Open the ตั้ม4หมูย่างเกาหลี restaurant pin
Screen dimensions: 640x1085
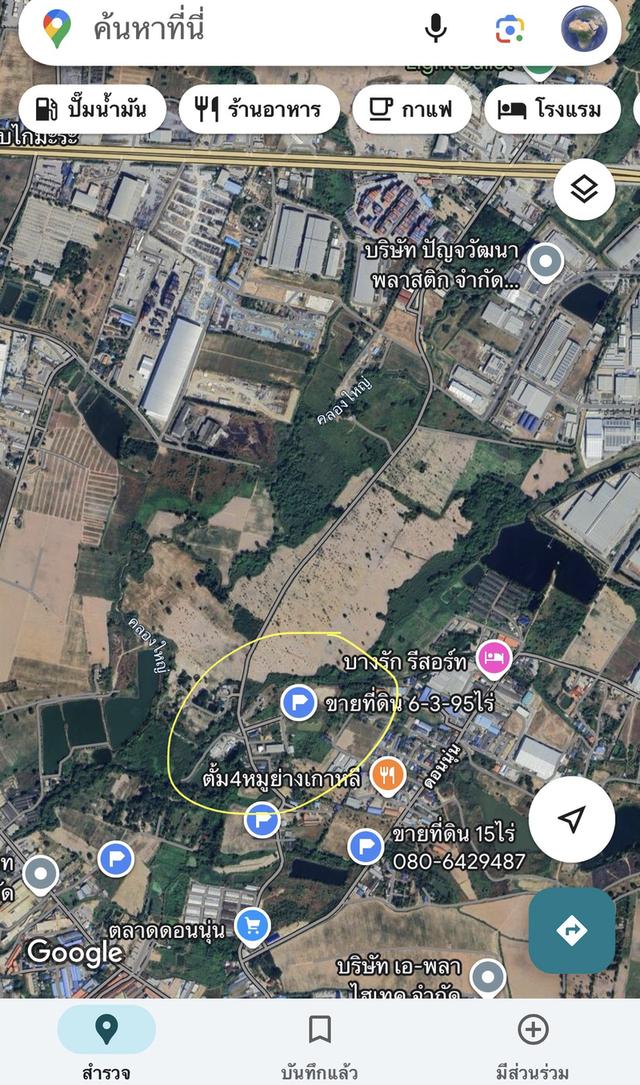click(388, 775)
